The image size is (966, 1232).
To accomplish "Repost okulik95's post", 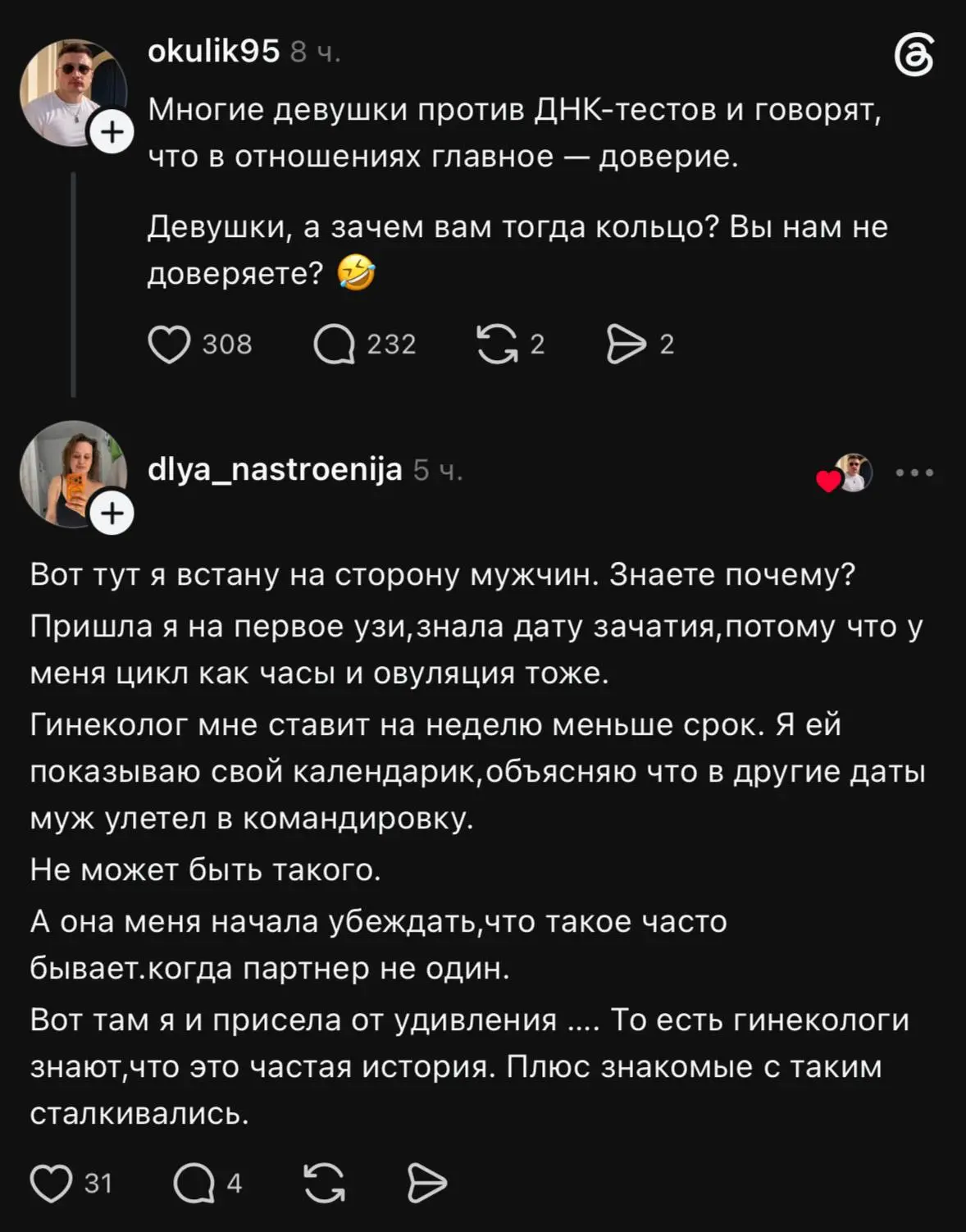I will tap(498, 345).
